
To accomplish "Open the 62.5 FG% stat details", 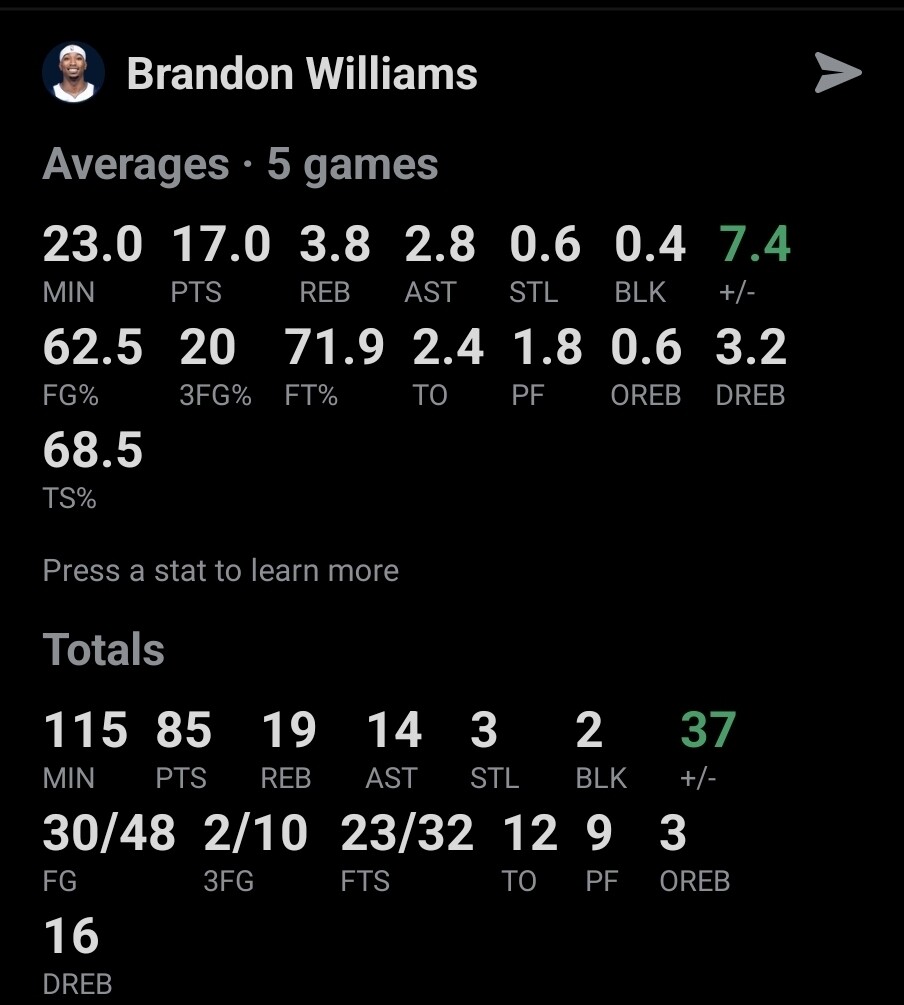I will tap(92, 367).
